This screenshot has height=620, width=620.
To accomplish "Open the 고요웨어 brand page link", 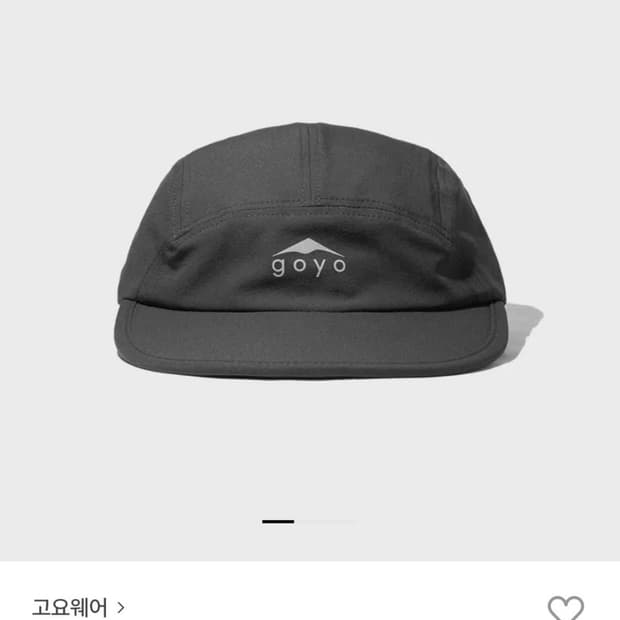I will 78,607.
